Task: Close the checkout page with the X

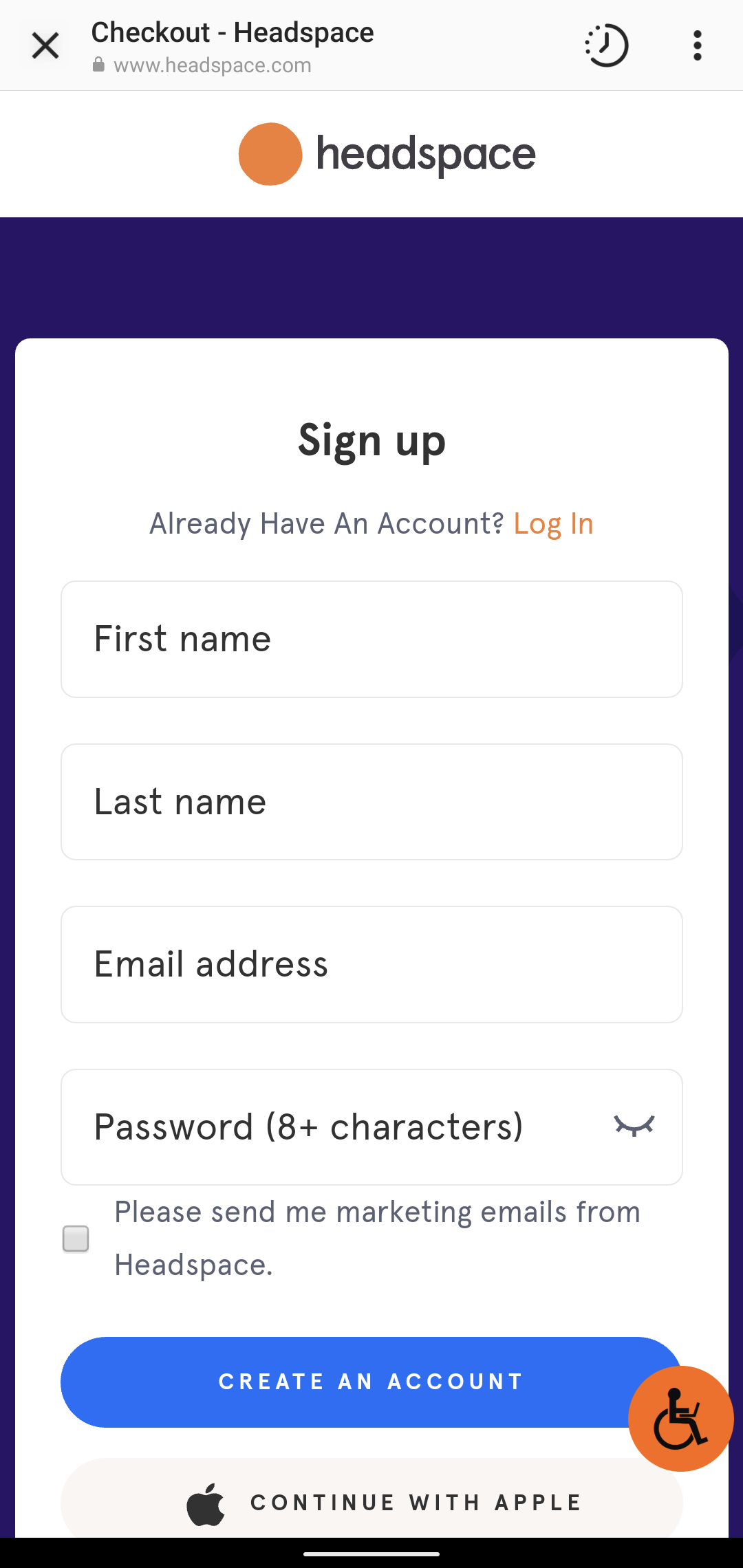Action: [45, 45]
